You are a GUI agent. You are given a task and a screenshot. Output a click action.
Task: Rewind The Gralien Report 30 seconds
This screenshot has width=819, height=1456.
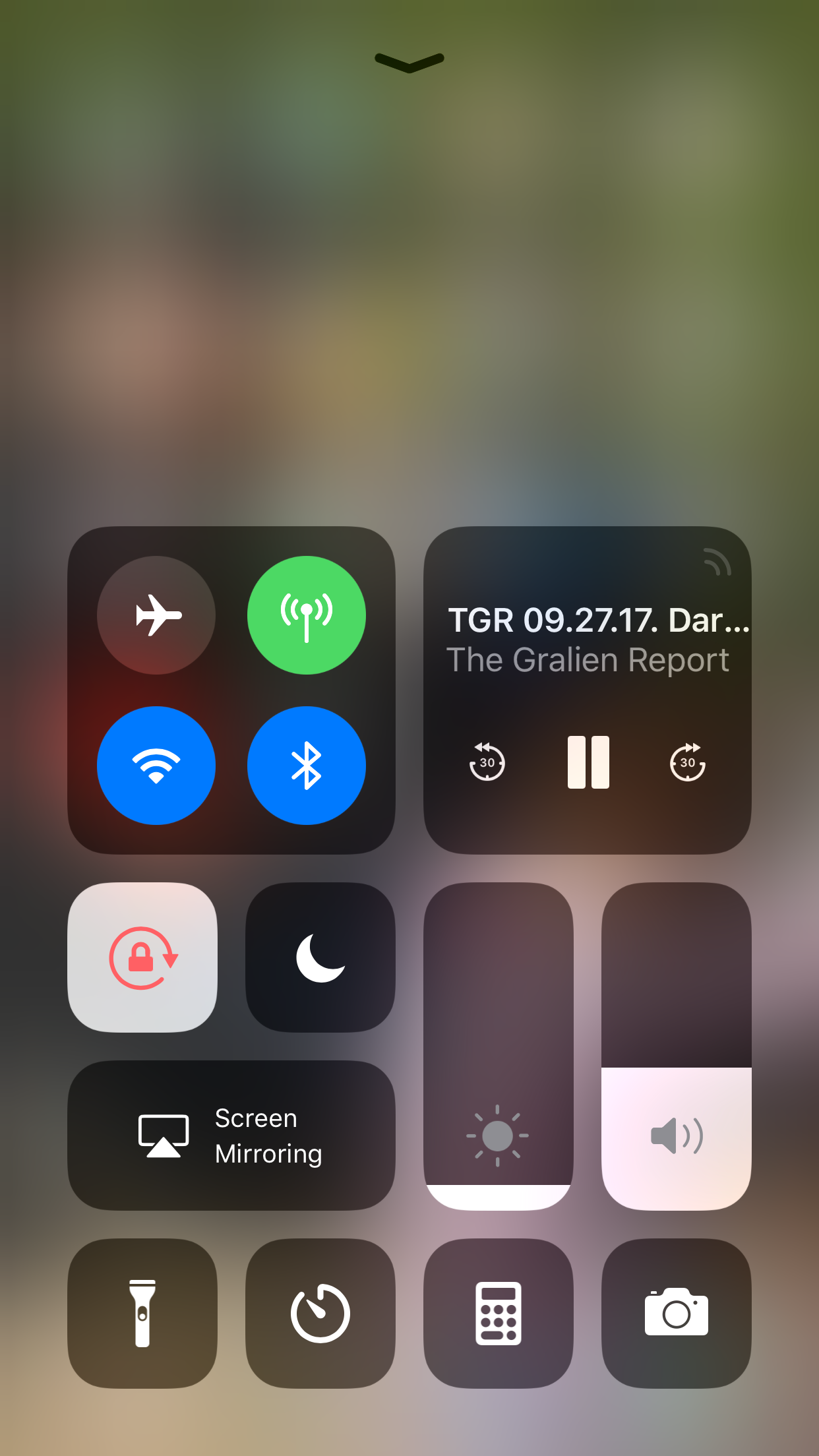click(x=487, y=762)
